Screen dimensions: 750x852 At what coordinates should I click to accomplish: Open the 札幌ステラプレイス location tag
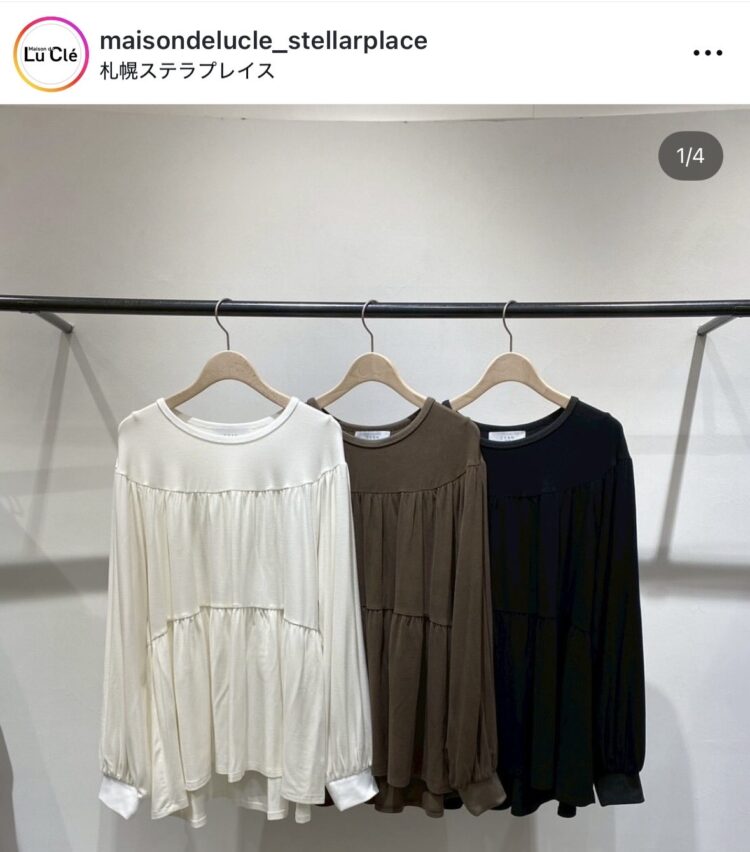[x=187, y=71]
